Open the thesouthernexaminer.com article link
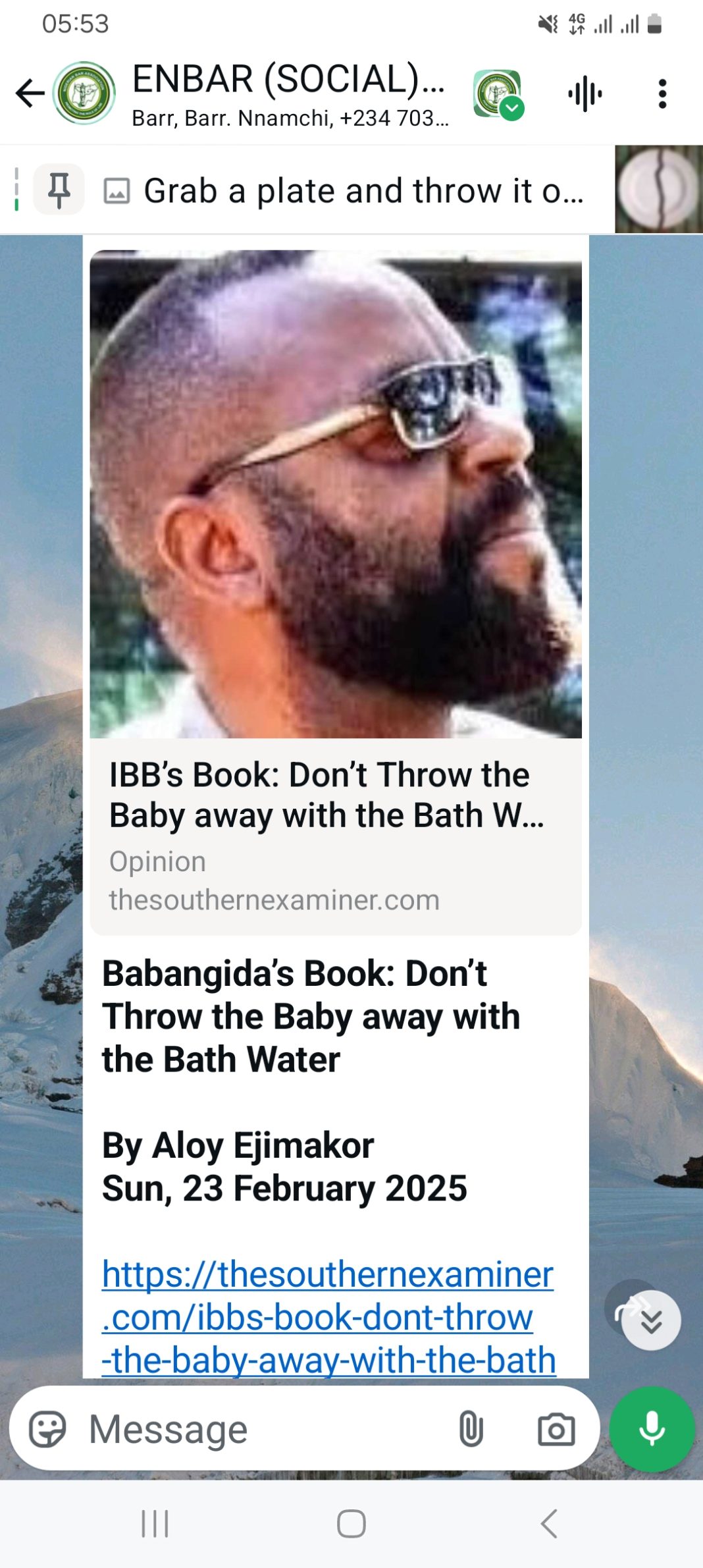This screenshot has width=703, height=1568. [x=328, y=1317]
